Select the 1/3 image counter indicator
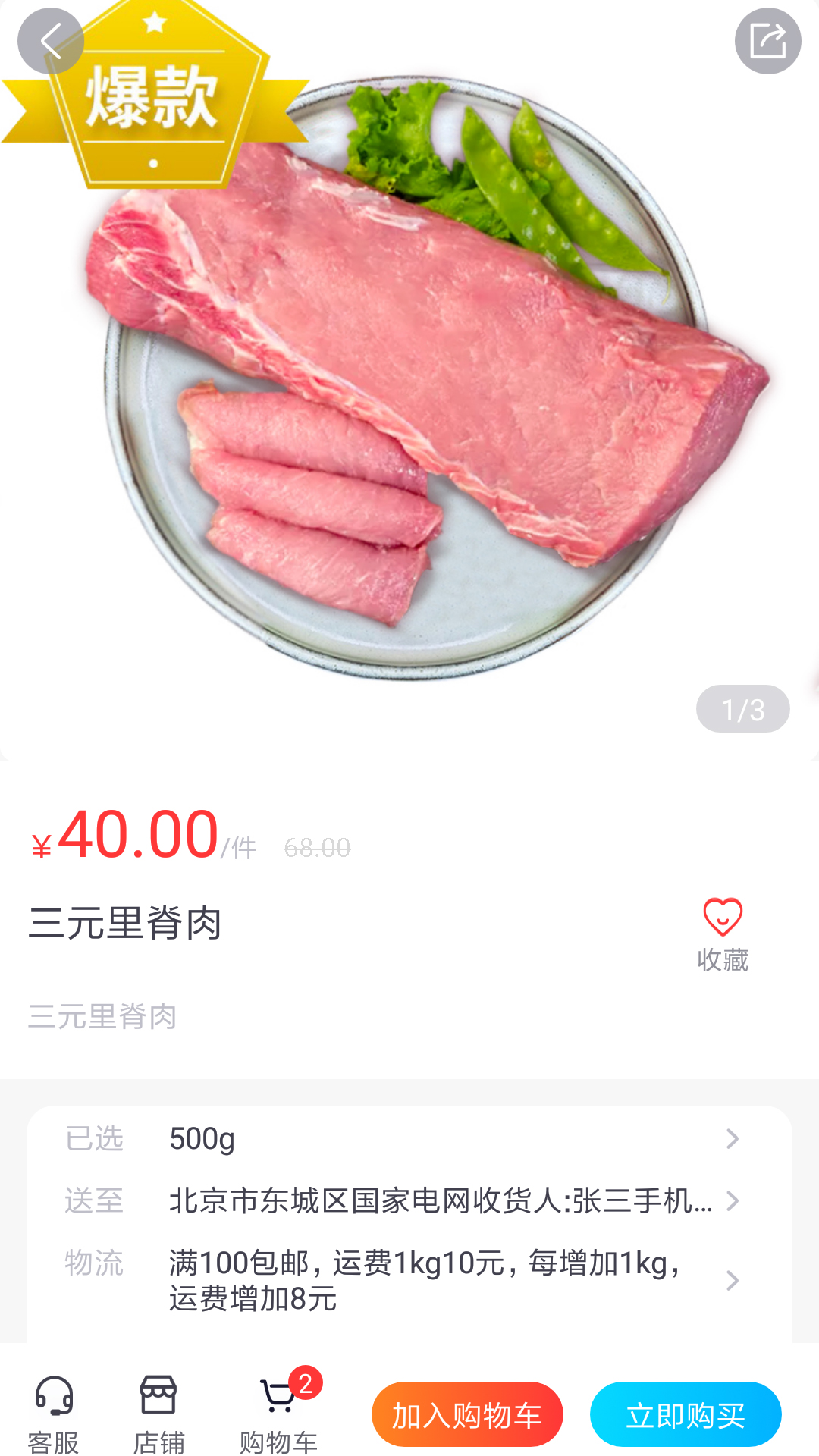Viewport: 819px width, 1456px height. click(x=742, y=708)
